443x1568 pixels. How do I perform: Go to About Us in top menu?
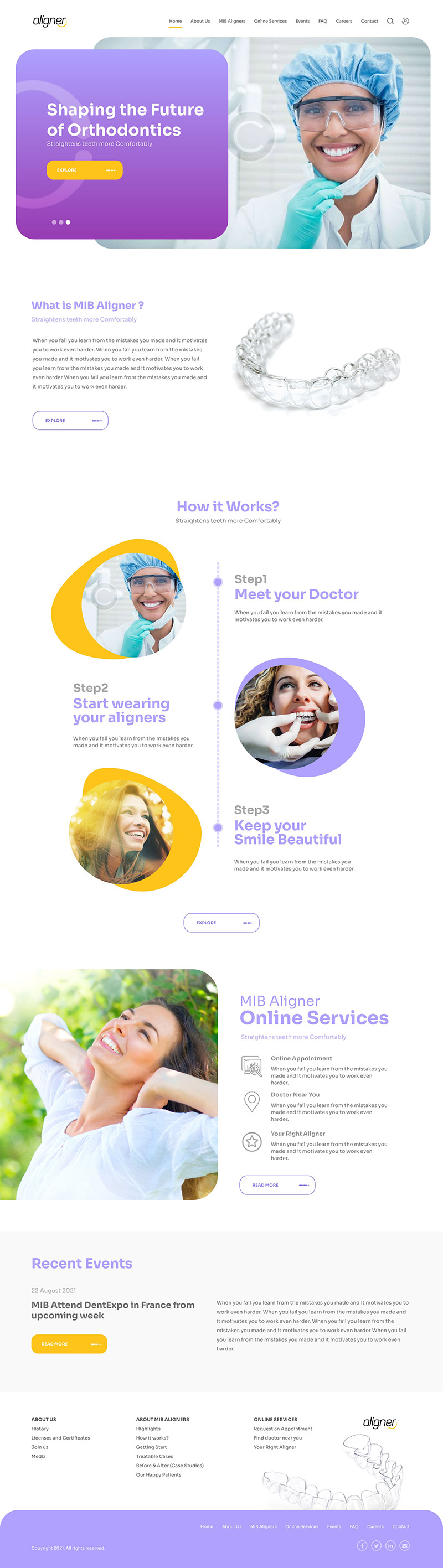point(200,21)
